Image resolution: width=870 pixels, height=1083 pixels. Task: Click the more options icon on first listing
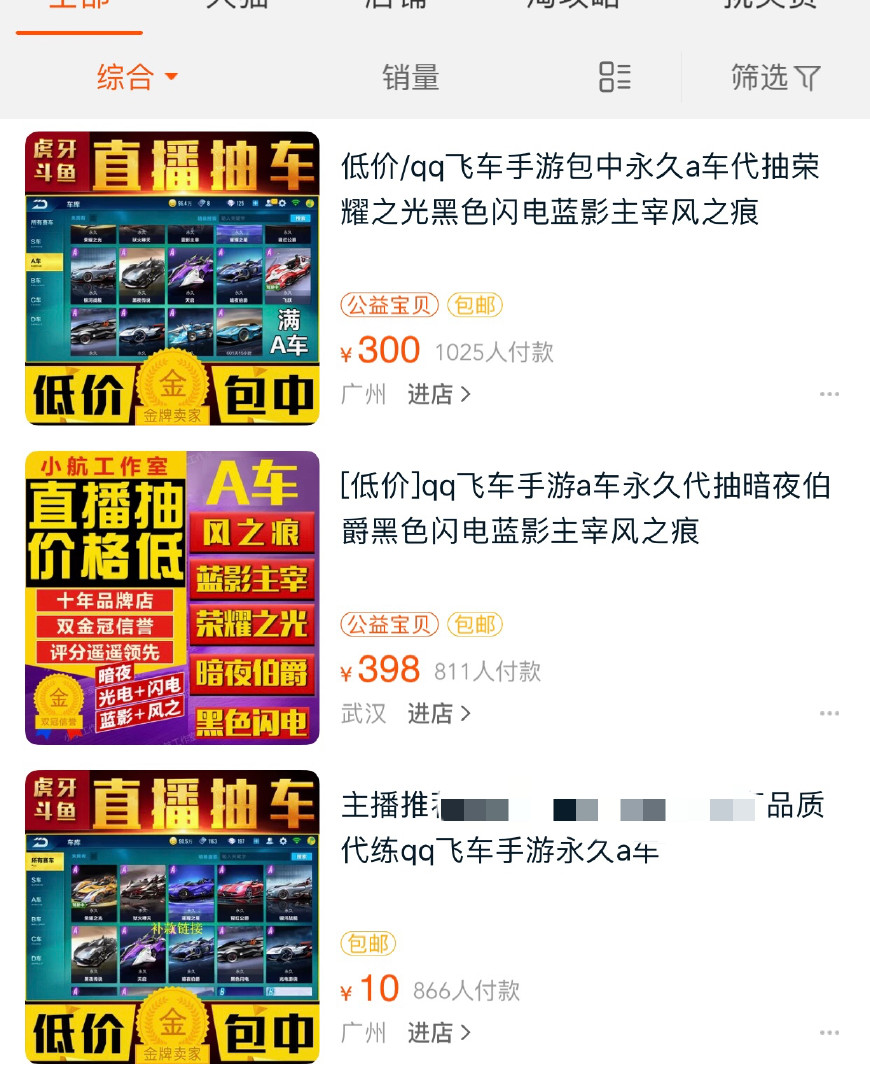click(829, 394)
